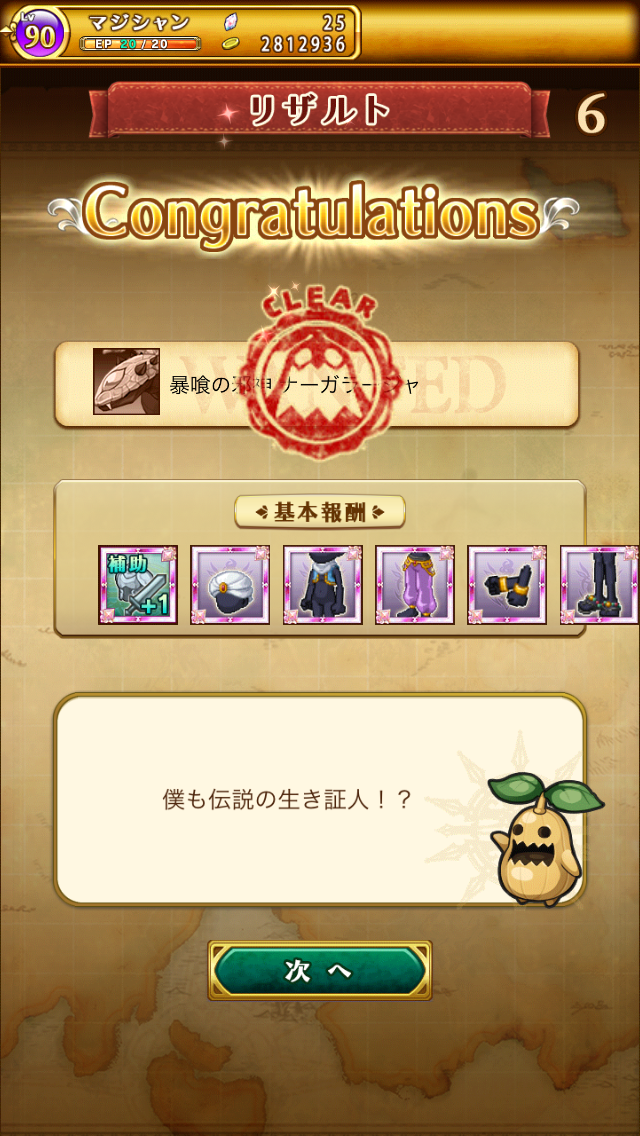This screenshot has height=1136, width=640.
Task: View the purple pants reward item
Action: (414, 585)
